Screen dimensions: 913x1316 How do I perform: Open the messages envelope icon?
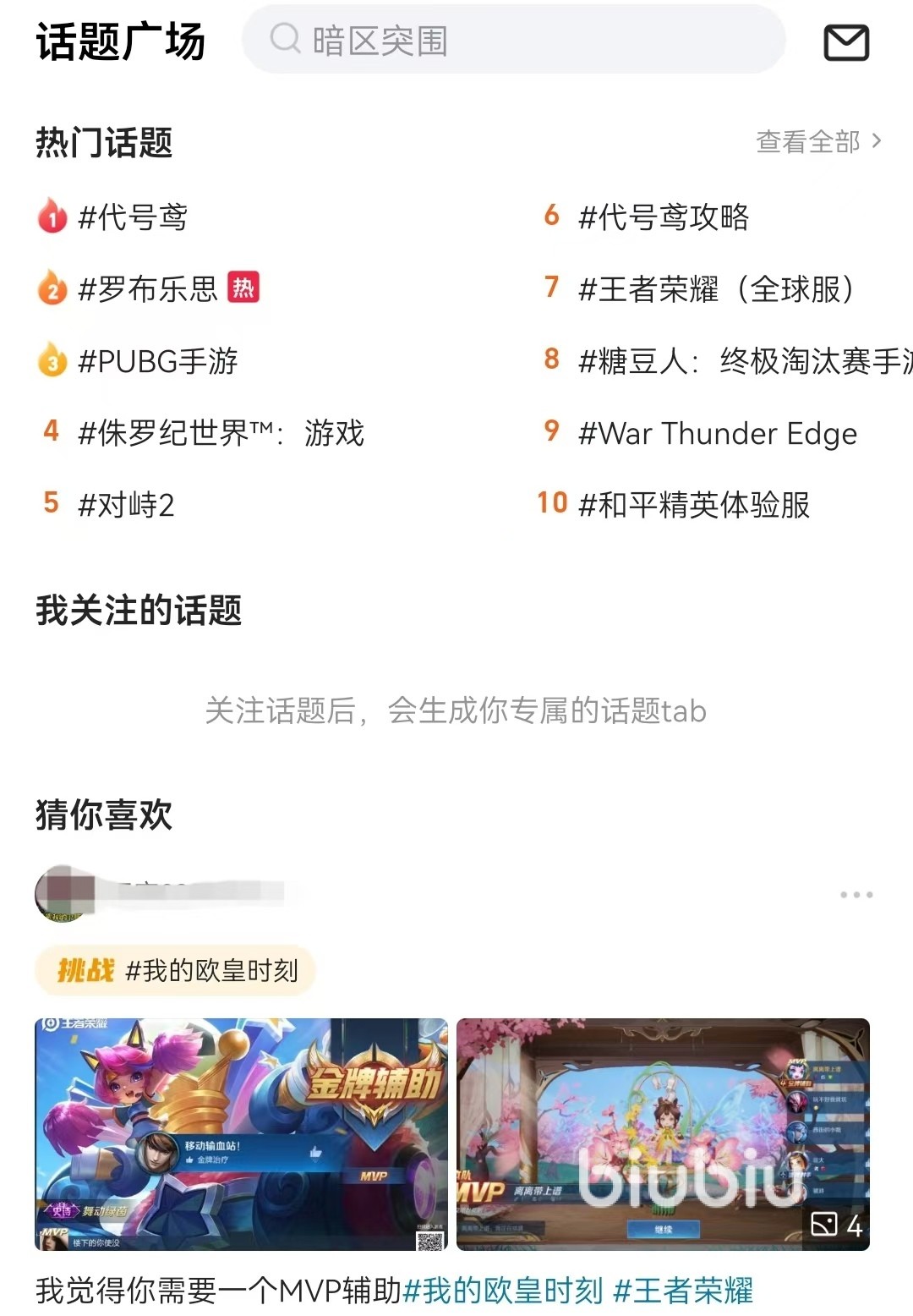(x=846, y=42)
